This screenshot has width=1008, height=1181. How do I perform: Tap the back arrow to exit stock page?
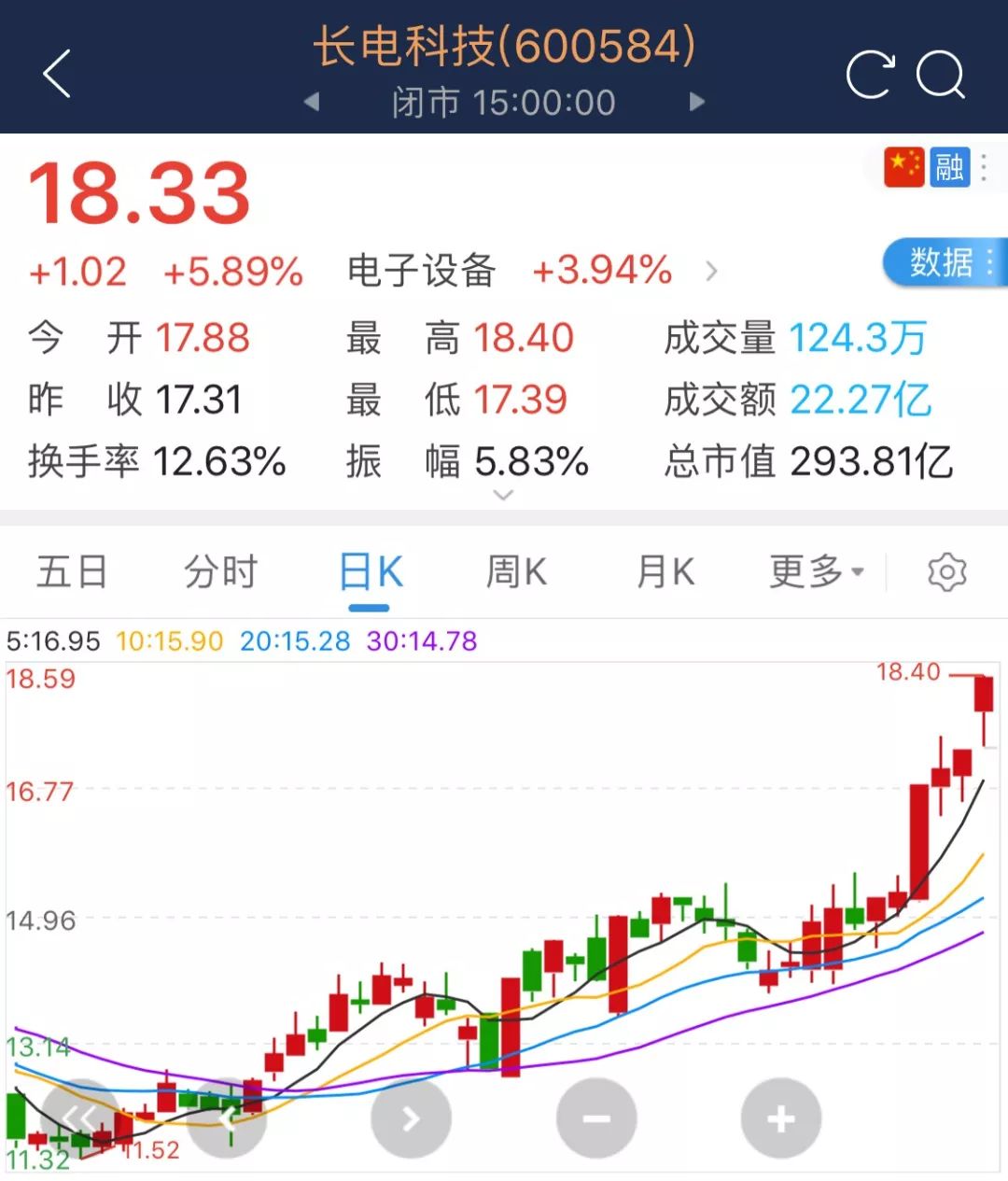[56, 73]
